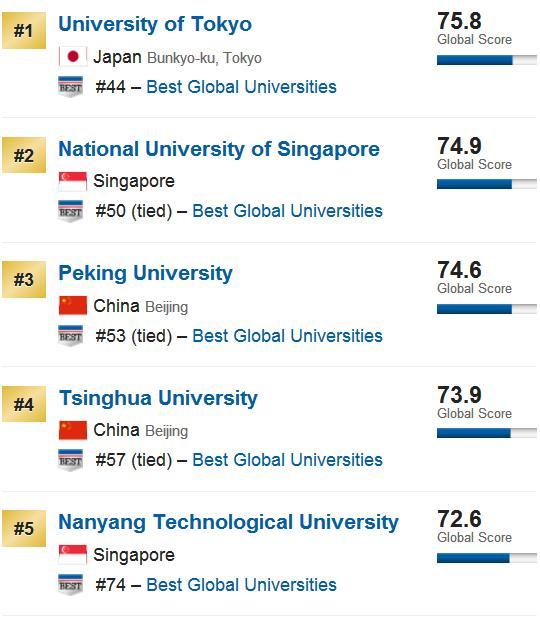This screenshot has height=624, width=540.
Task: Open the University of Tokyo page
Action: tap(155, 24)
